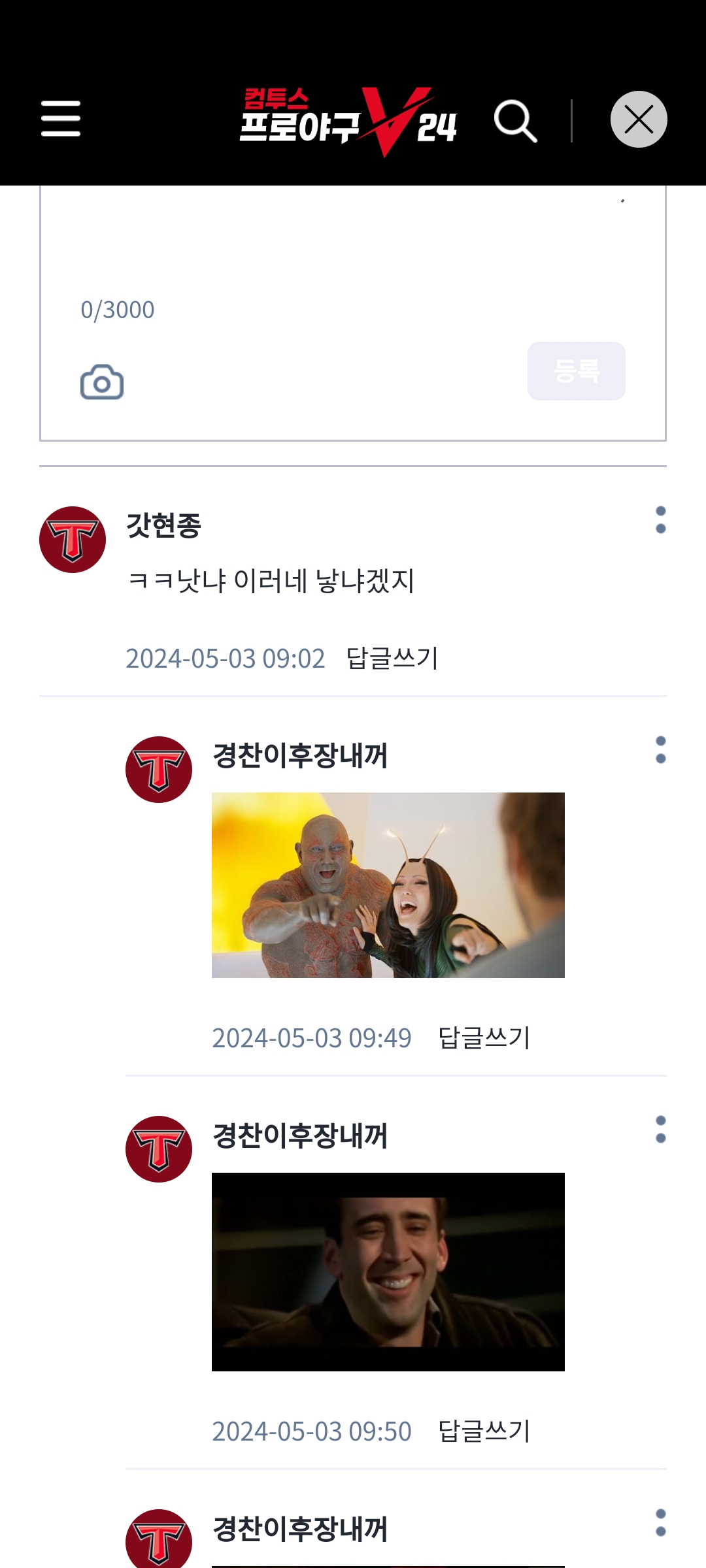
Task: Open the Com2uS 프로야구 V24 logo
Action: click(x=348, y=122)
